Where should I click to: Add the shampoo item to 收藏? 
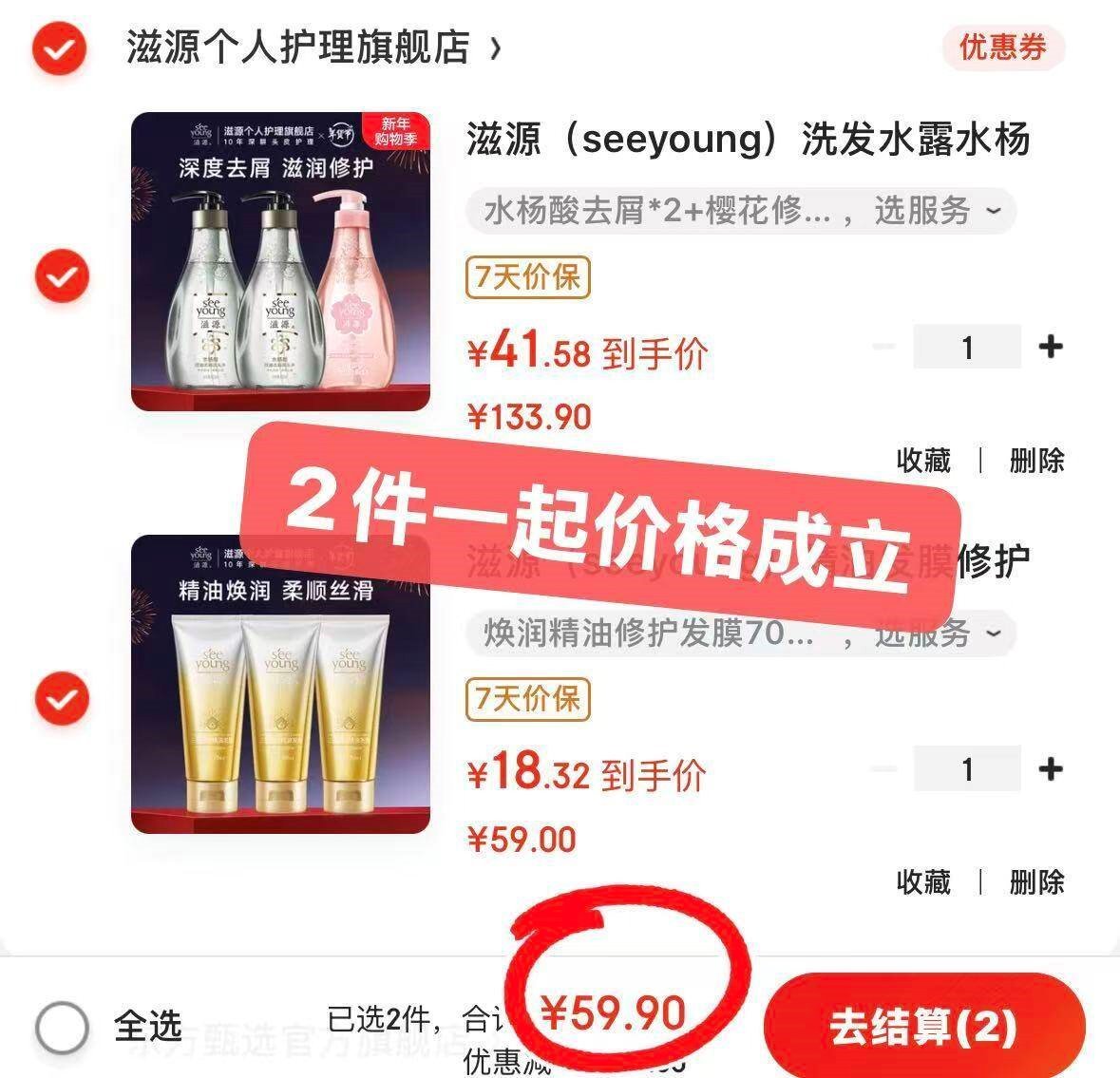923,461
